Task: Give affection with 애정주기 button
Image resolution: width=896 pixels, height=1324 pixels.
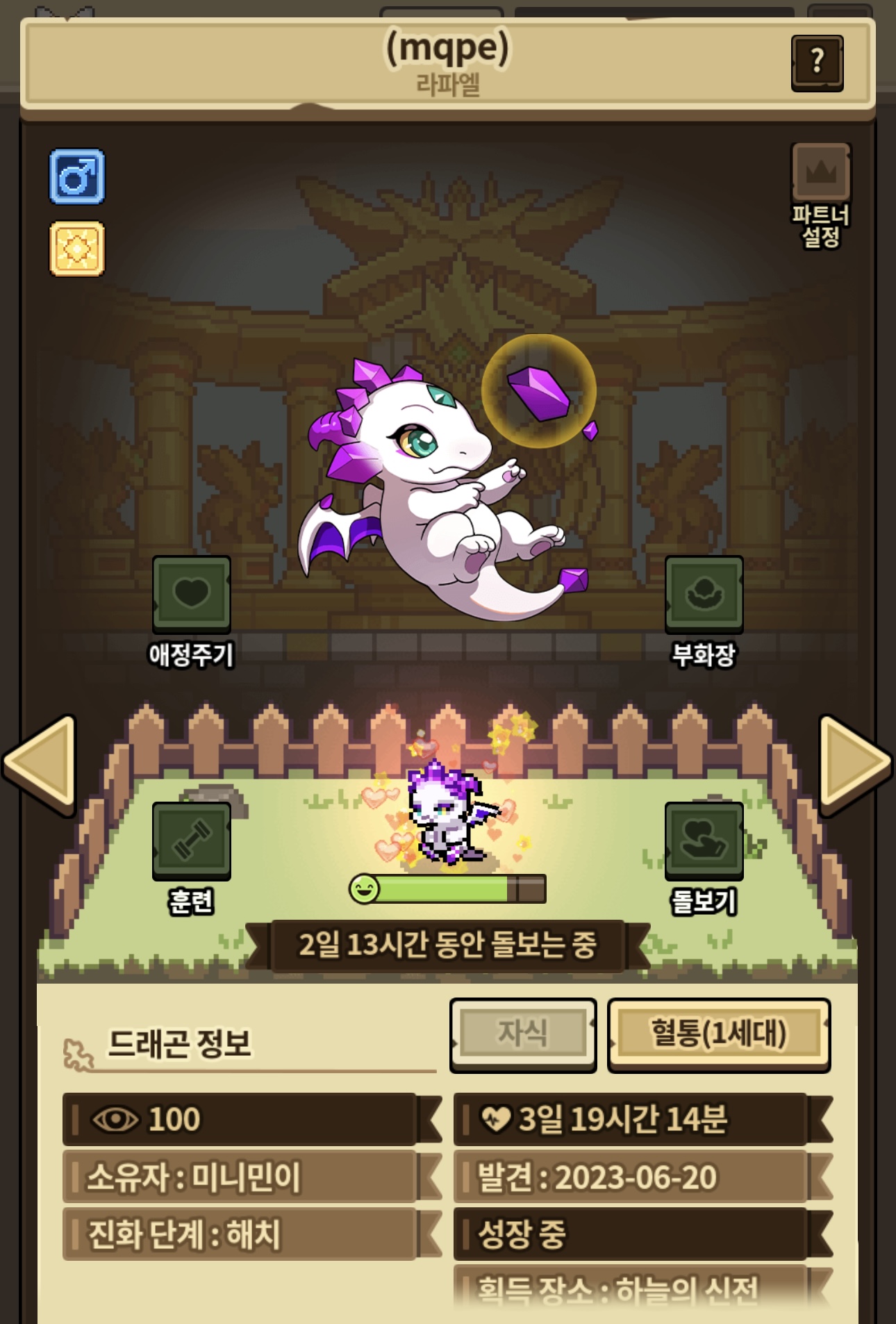Action: tap(191, 613)
